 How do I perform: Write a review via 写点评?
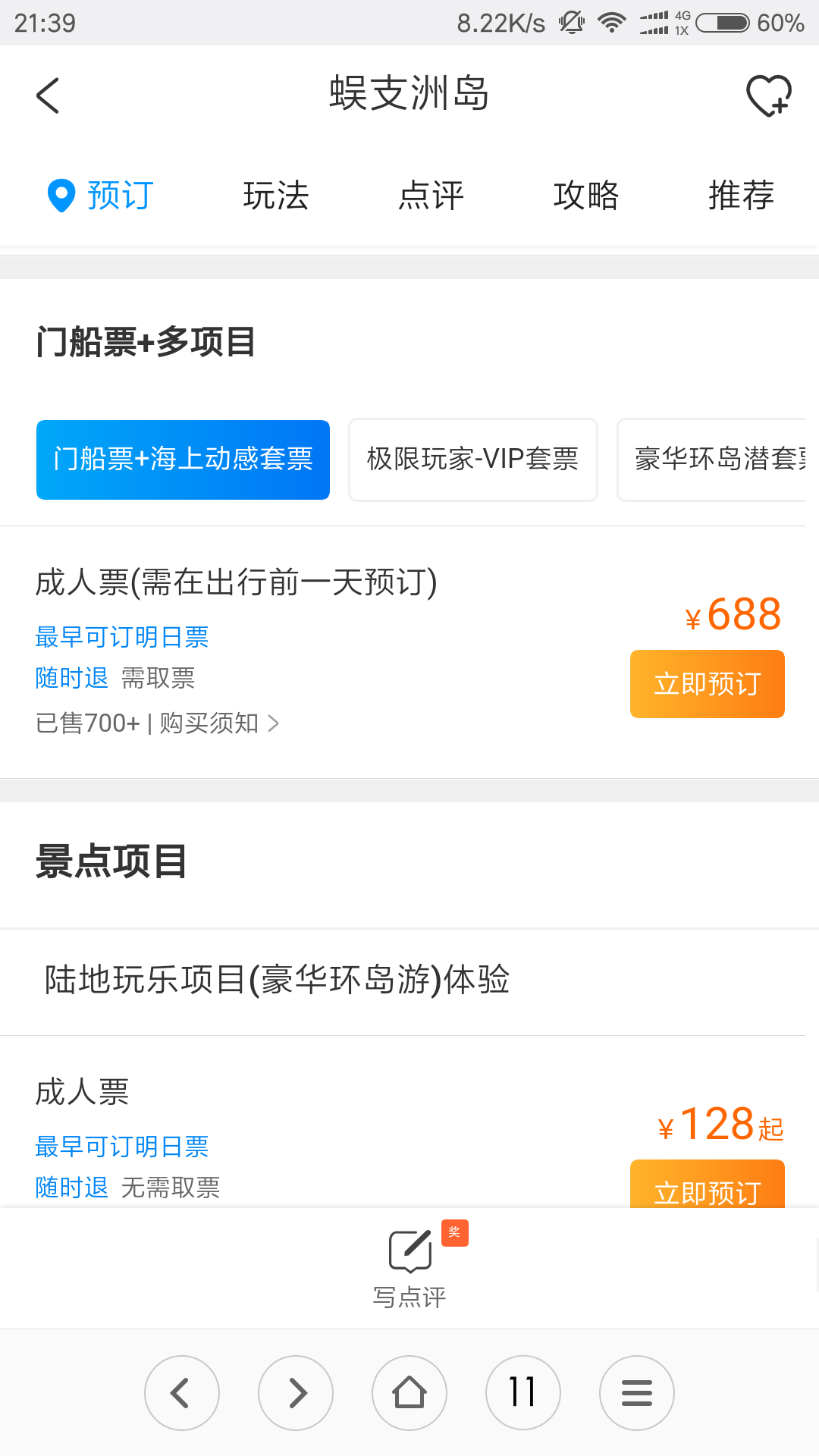point(410,1265)
